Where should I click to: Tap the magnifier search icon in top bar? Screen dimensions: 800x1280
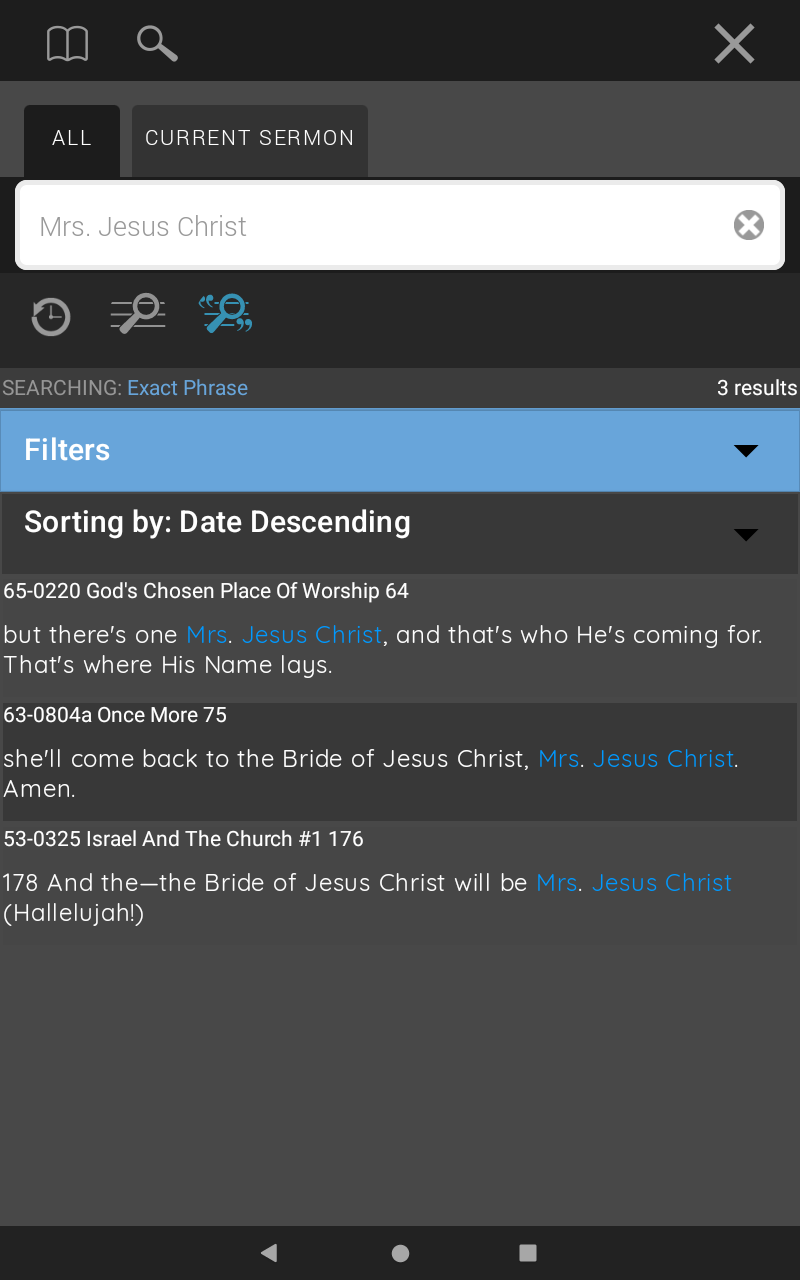(157, 44)
